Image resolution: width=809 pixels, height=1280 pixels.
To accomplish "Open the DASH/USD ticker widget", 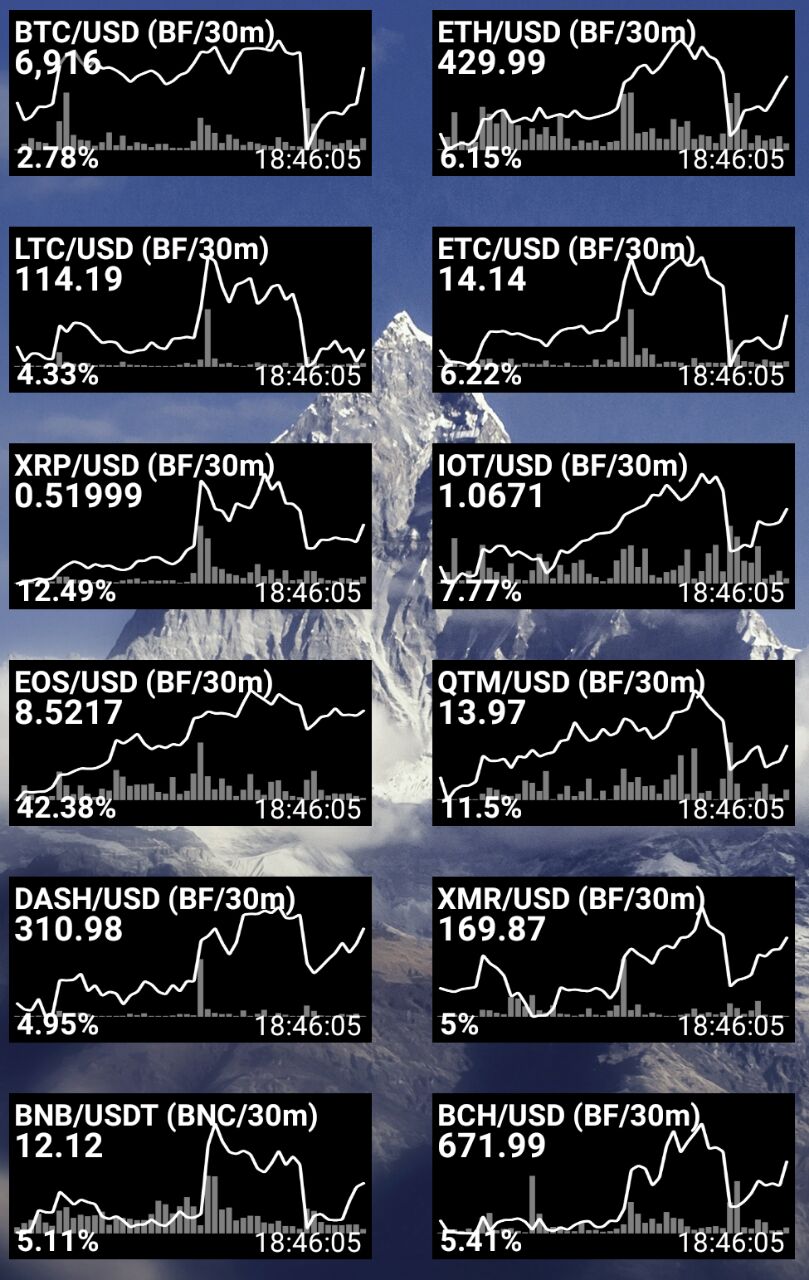I will (x=190, y=960).
